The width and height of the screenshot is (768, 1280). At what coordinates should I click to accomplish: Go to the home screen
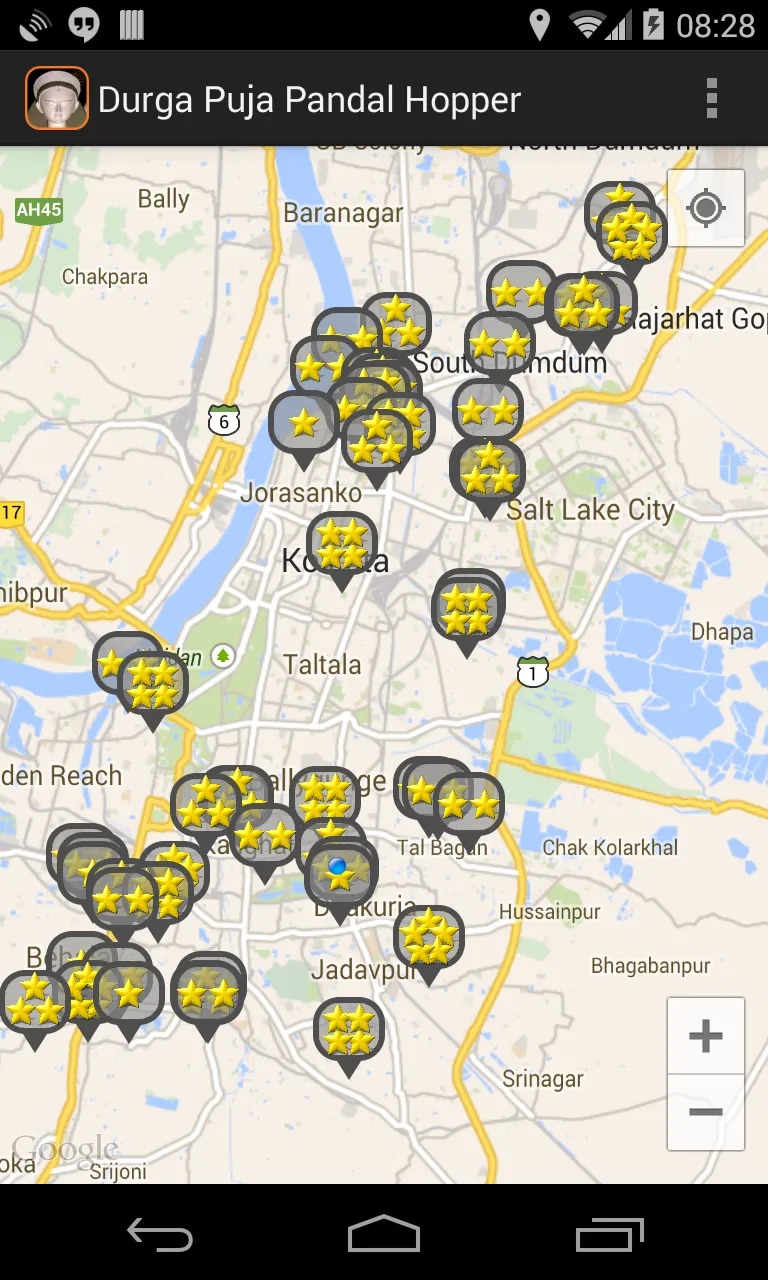pyautogui.click(x=384, y=1235)
